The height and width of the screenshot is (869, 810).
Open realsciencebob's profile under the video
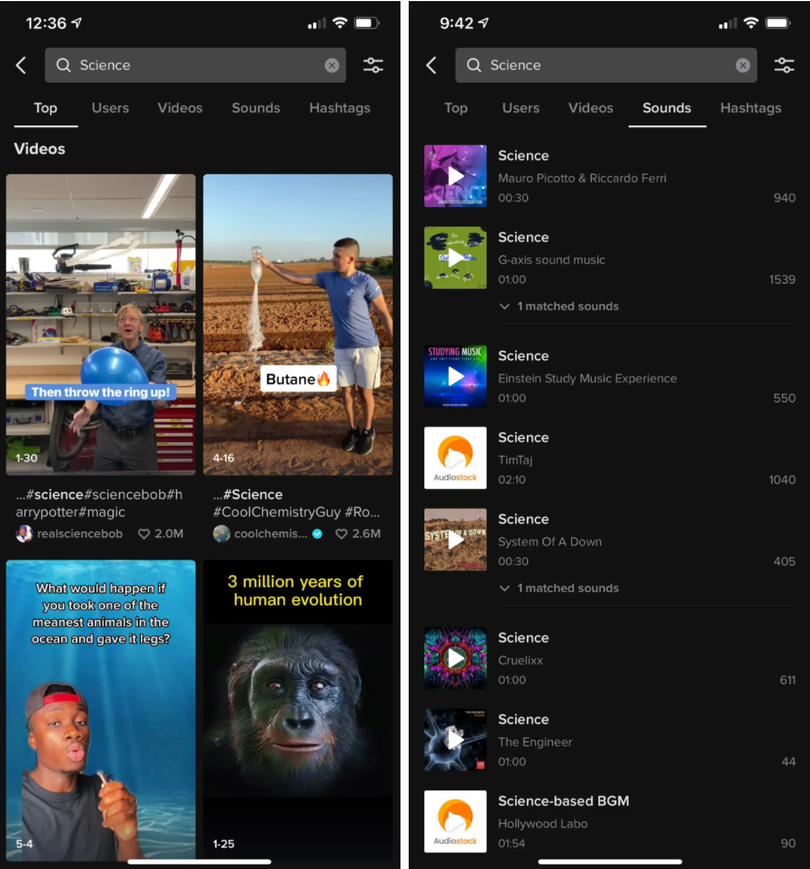click(x=70, y=534)
